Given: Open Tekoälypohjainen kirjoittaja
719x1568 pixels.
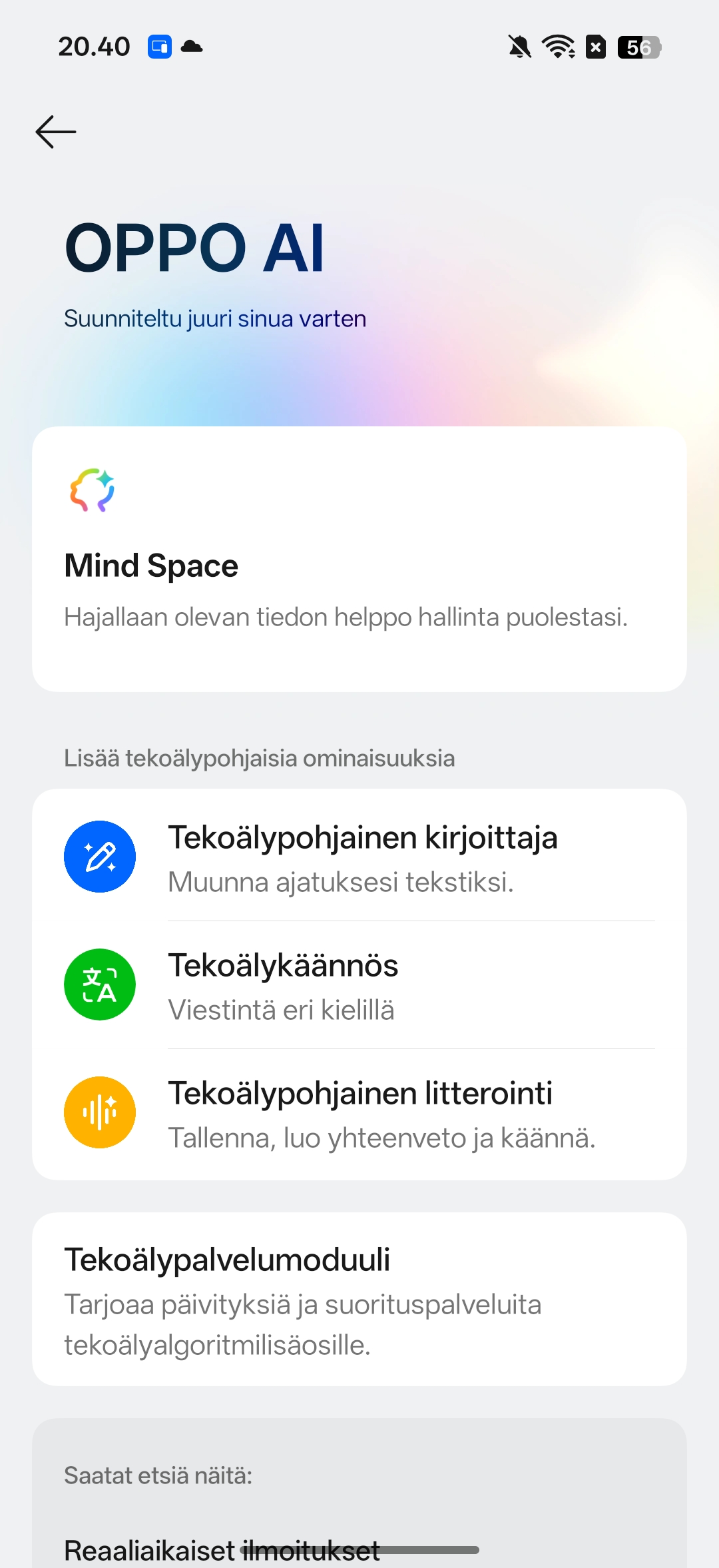Looking at the screenshot, I should [x=359, y=857].
